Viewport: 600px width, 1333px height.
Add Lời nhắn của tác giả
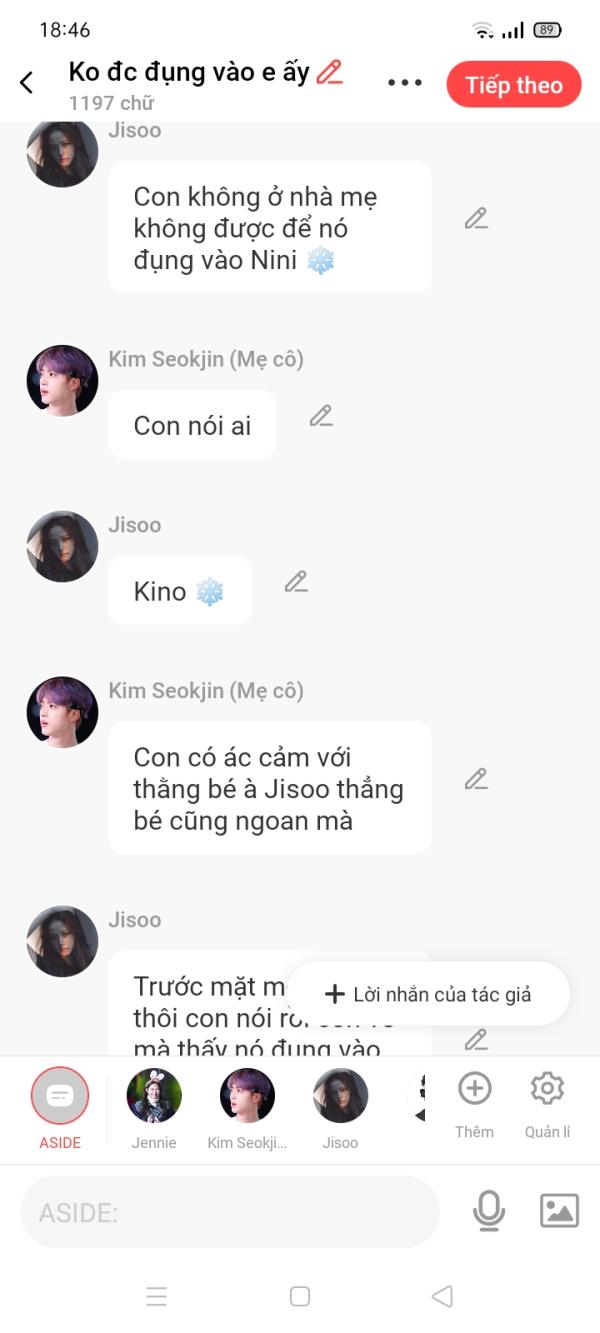pyautogui.click(x=428, y=994)
